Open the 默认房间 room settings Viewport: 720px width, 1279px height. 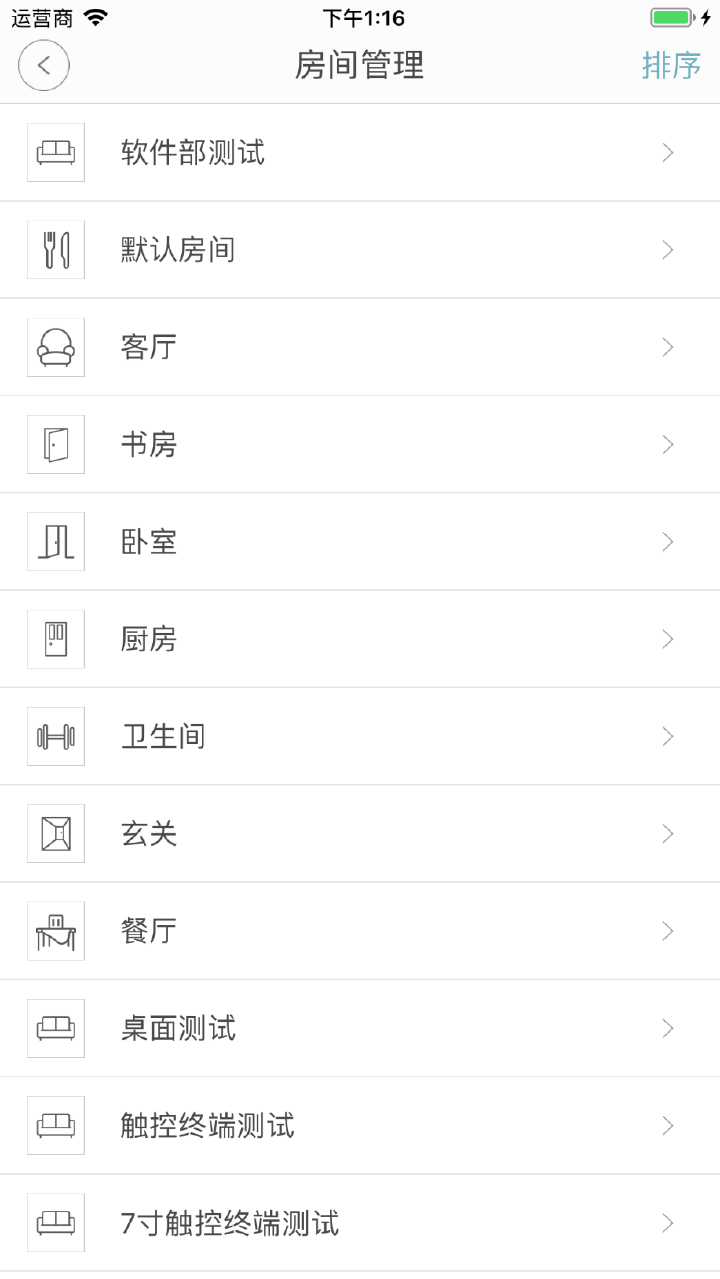coord(360,249)
